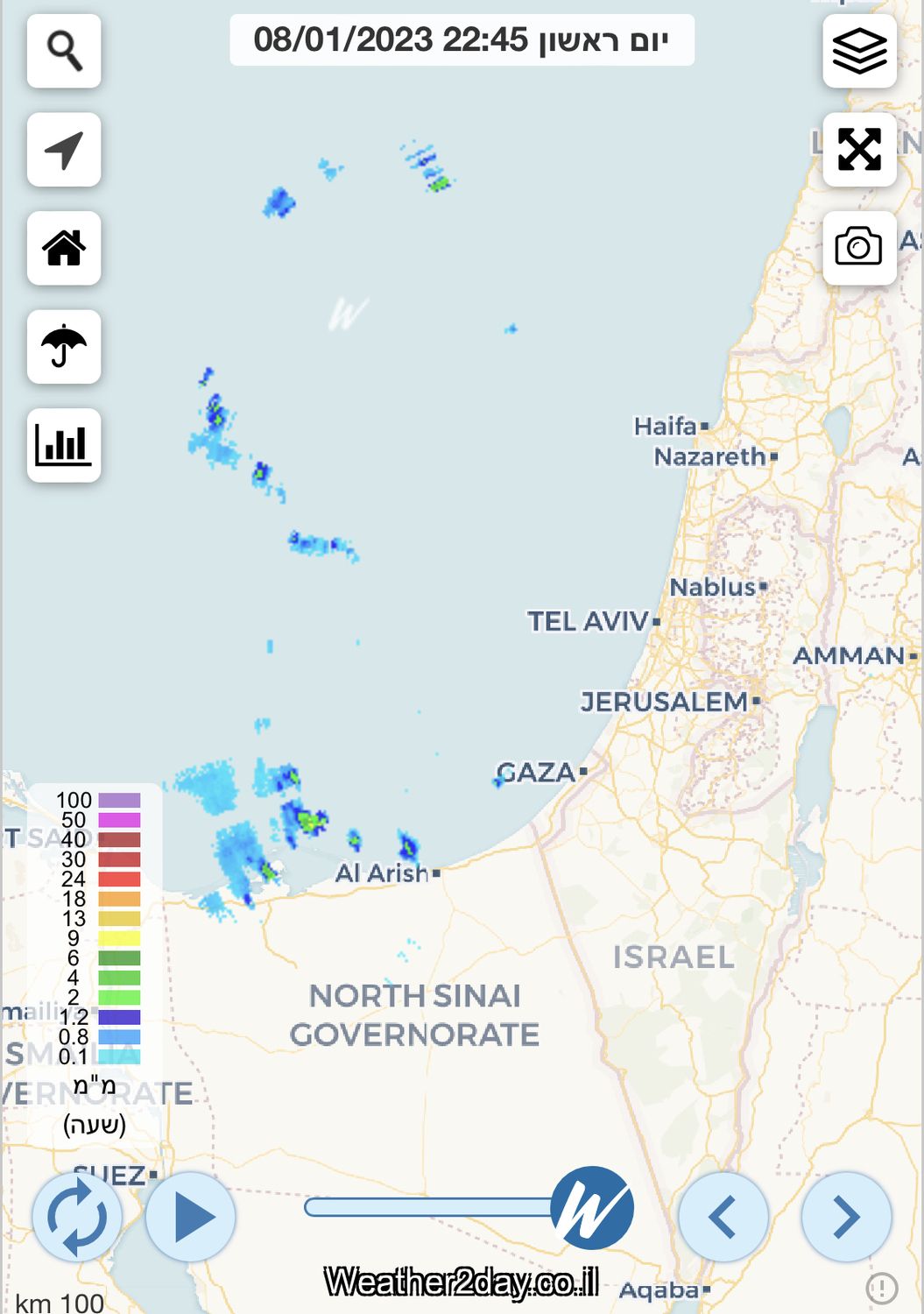Tap the radar timeline slider handle
This screenshot has width=924, height=1314.
(x=592, y=1208)
